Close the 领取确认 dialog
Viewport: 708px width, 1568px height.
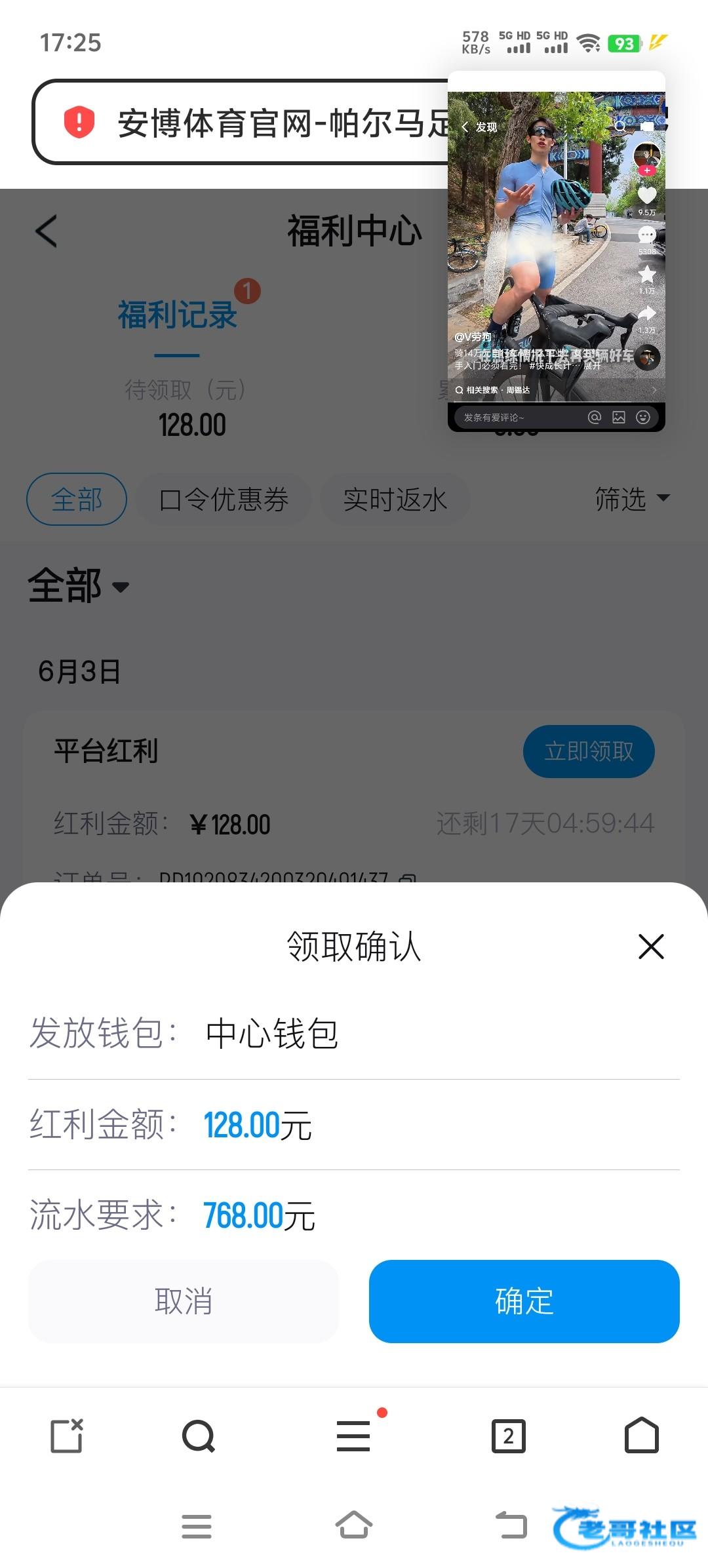tap(651, 947)
